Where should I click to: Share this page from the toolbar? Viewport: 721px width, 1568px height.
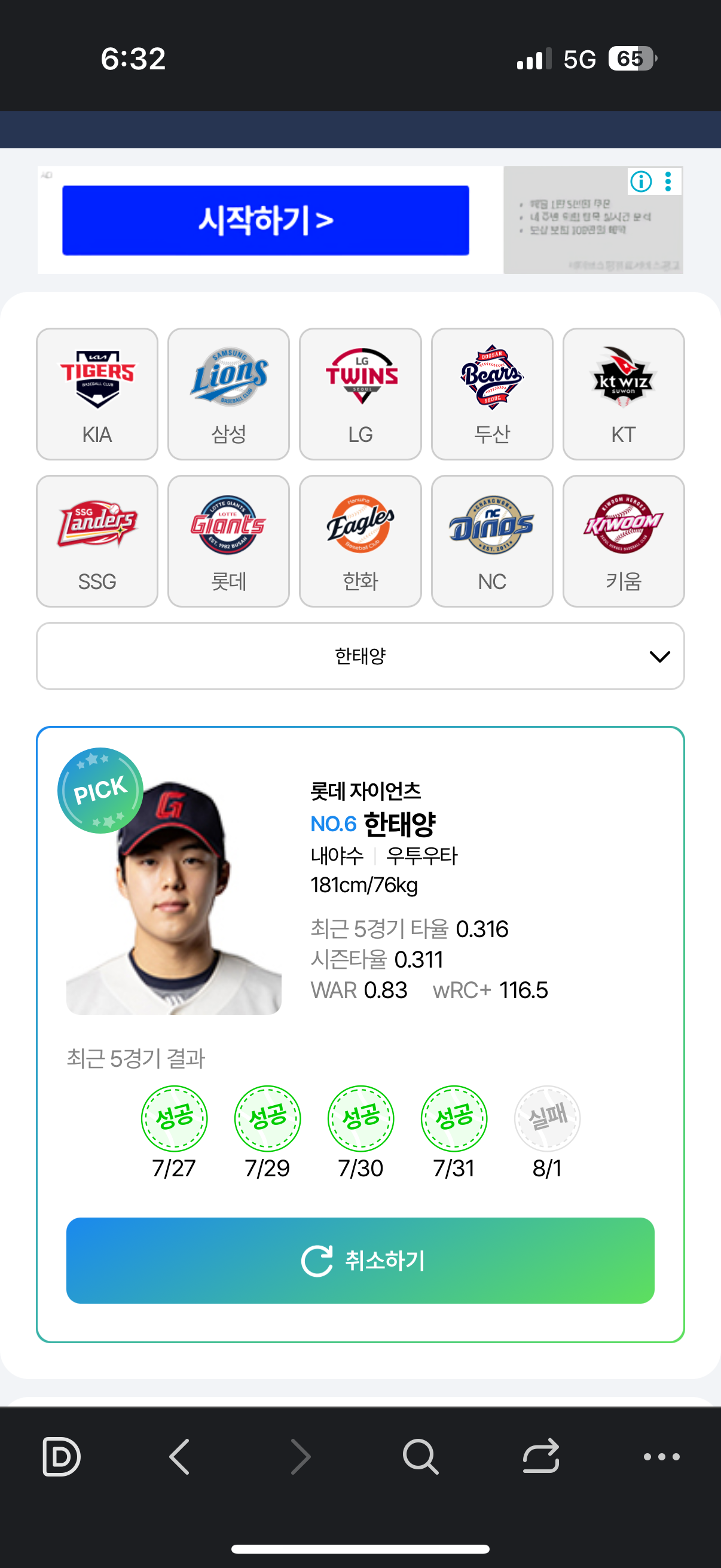click(x=540, y=1457)
